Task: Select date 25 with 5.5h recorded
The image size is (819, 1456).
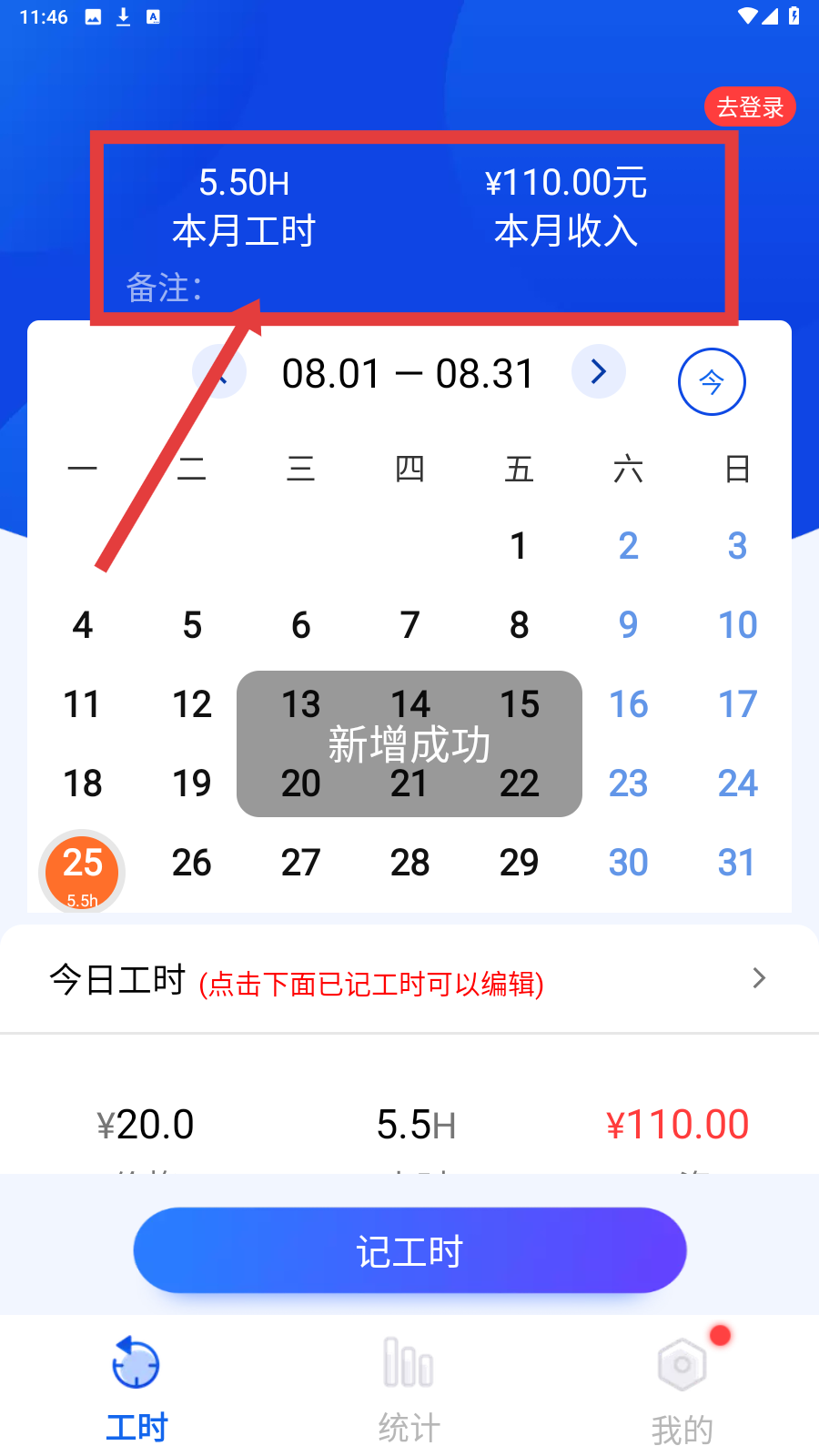Action: point(82,871)
